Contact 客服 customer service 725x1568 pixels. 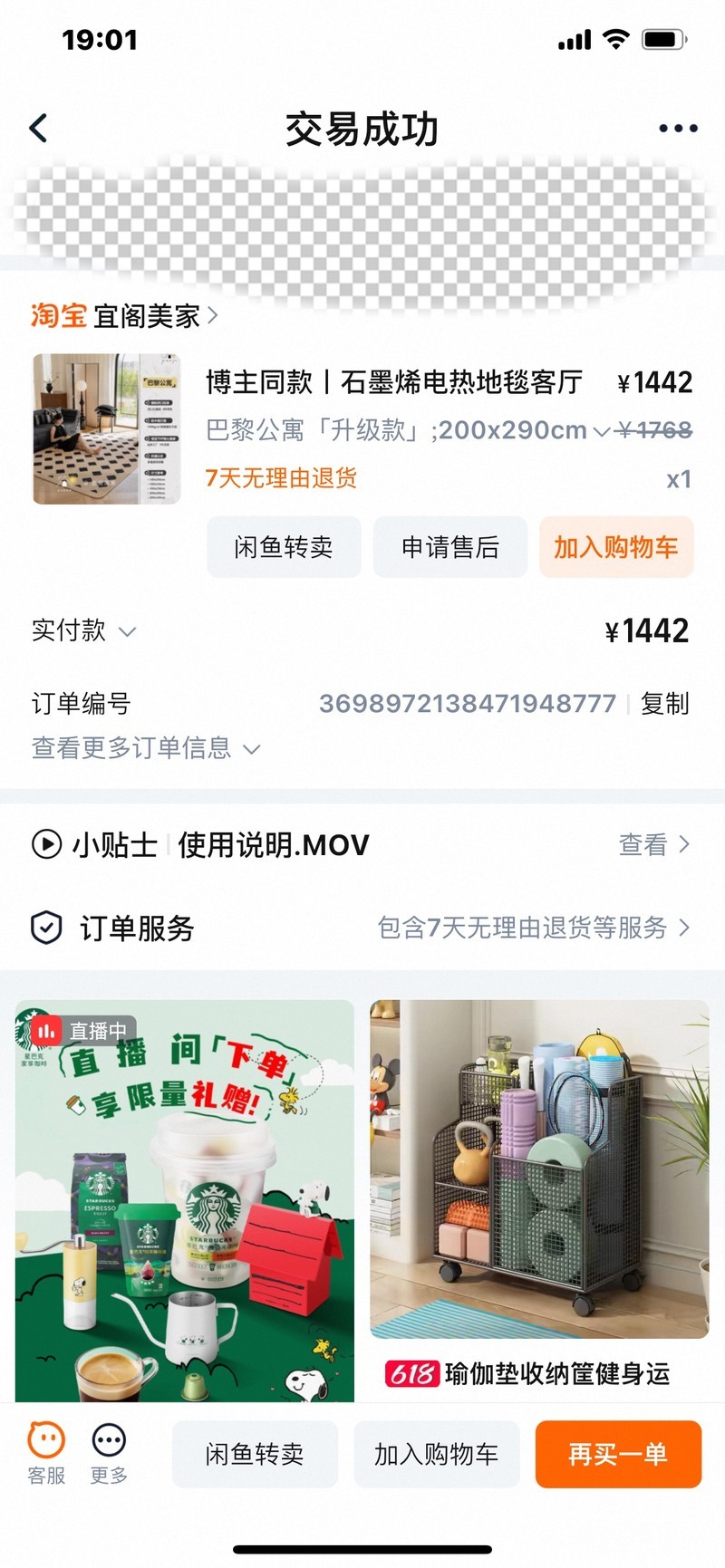point(46,1453)
